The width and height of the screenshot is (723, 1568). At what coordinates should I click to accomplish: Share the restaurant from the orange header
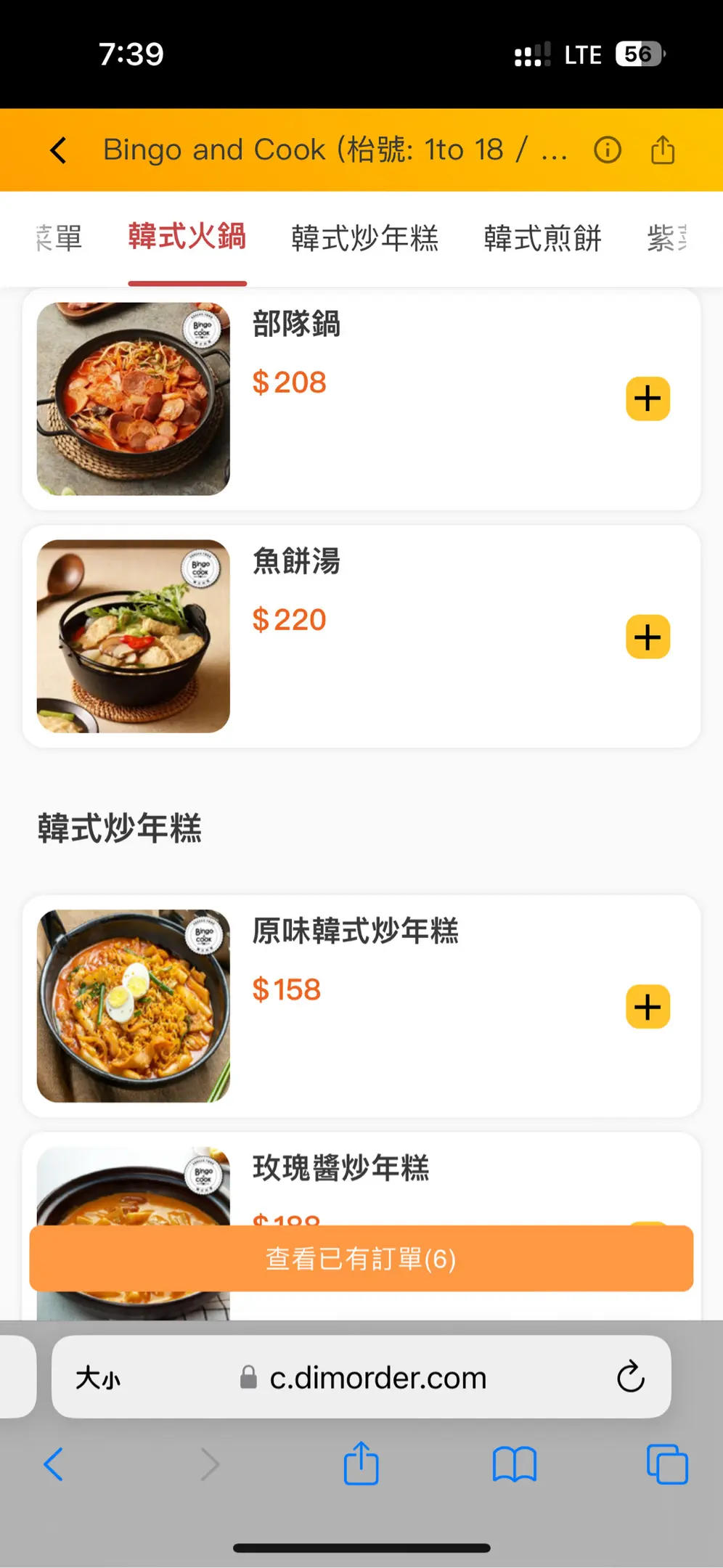tap(662, 150)
